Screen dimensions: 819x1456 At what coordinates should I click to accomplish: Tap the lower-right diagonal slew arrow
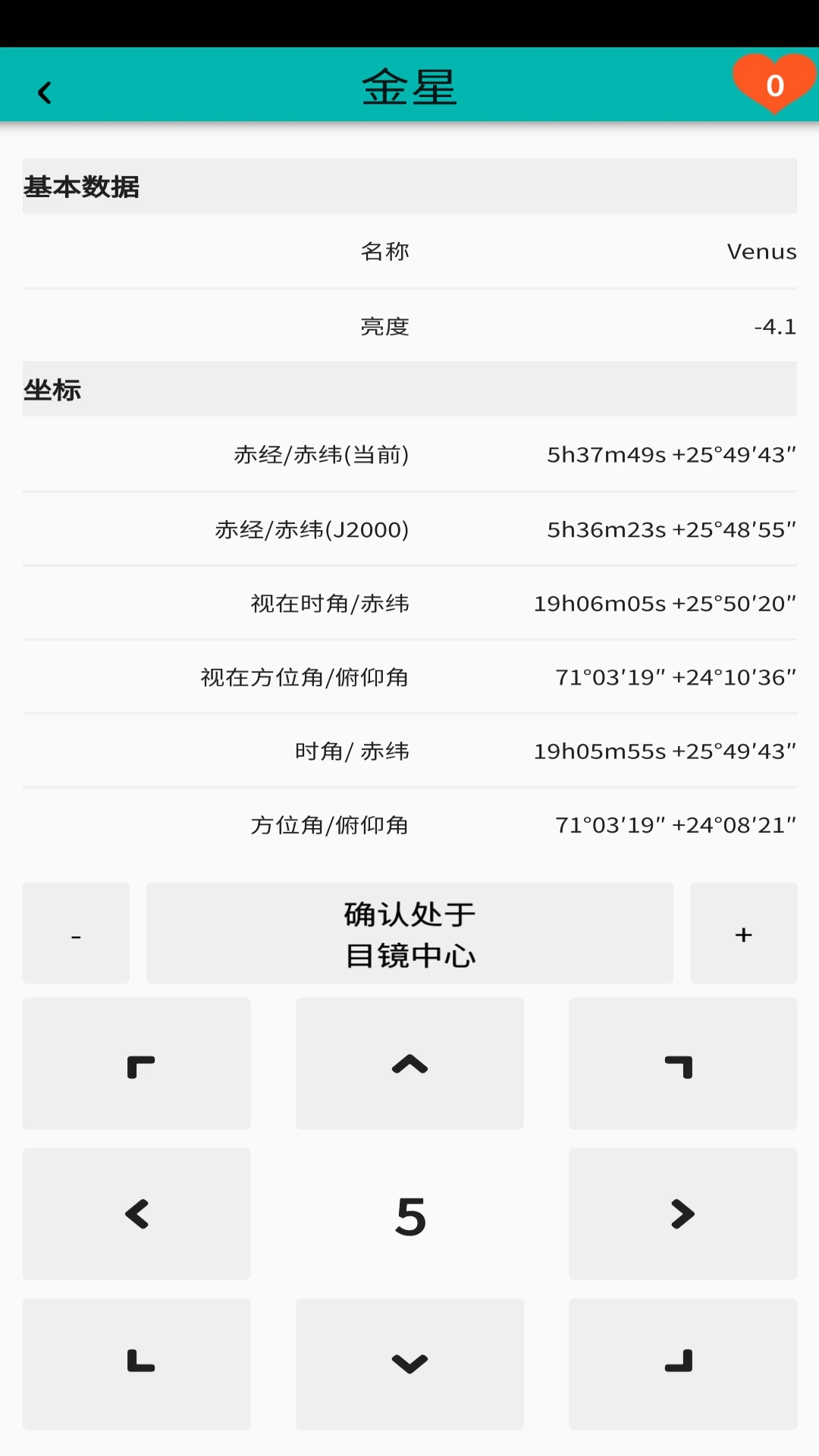click(682, 1363)
